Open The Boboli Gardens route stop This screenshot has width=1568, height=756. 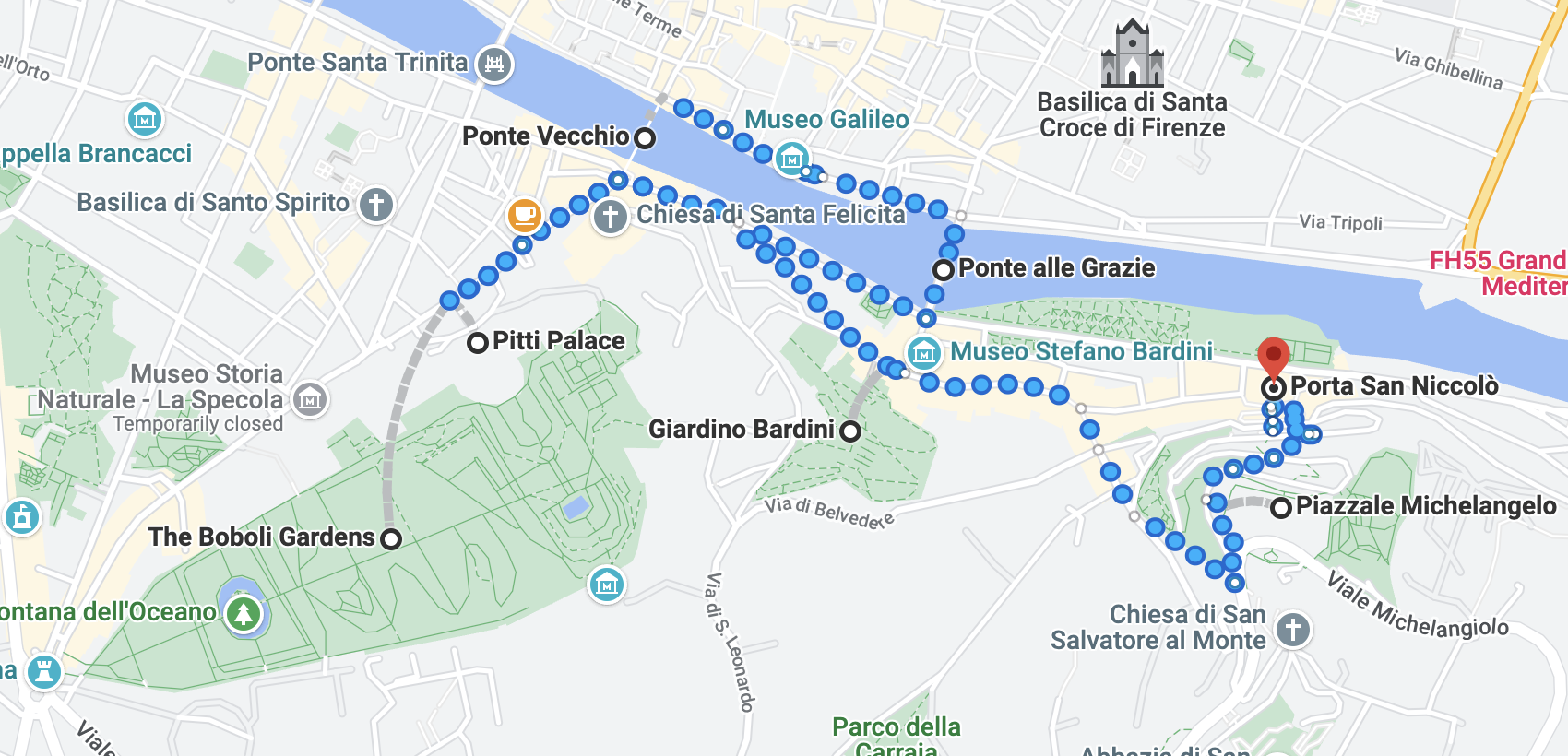click(x=391, y=538)
